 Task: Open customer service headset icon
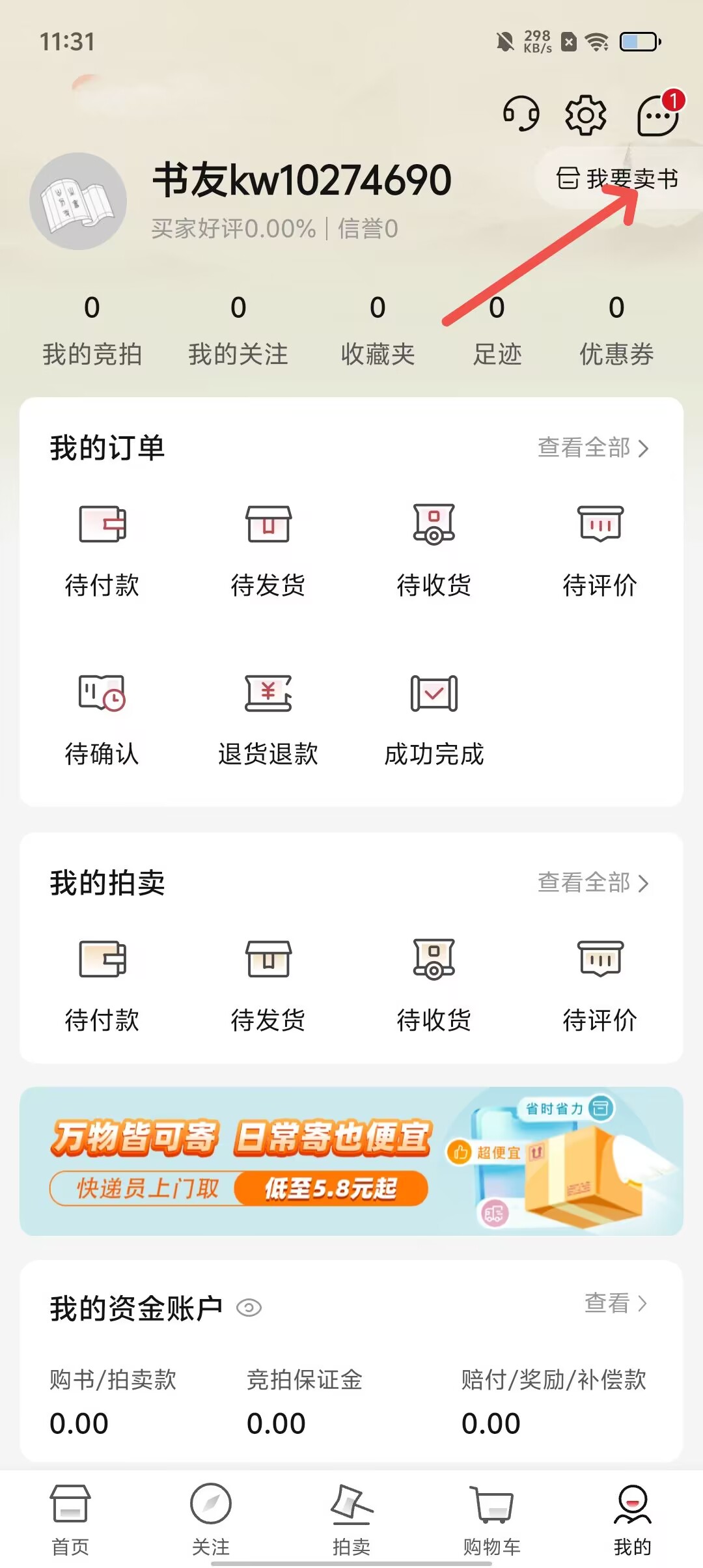point(521,115)
